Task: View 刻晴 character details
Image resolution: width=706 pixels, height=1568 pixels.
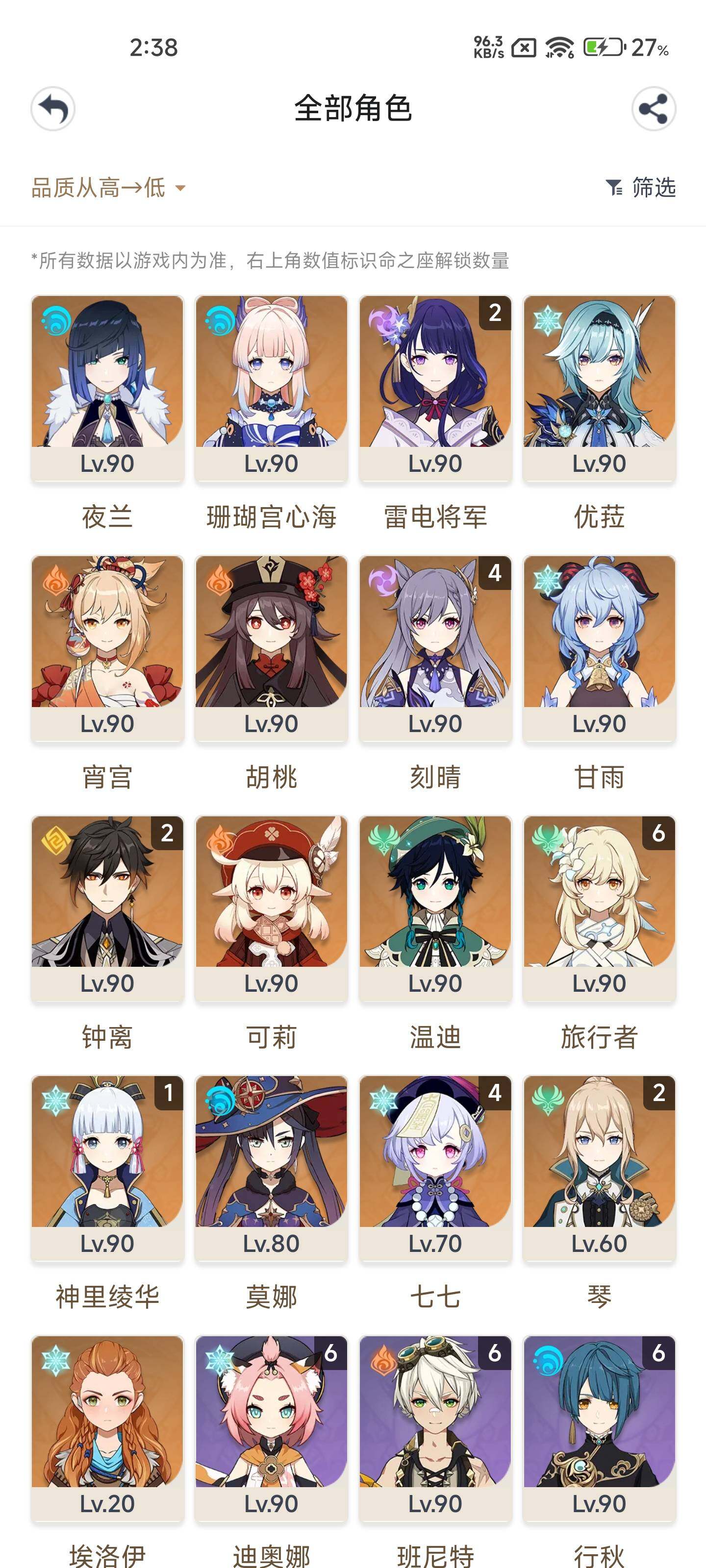Action: [435, 648]
